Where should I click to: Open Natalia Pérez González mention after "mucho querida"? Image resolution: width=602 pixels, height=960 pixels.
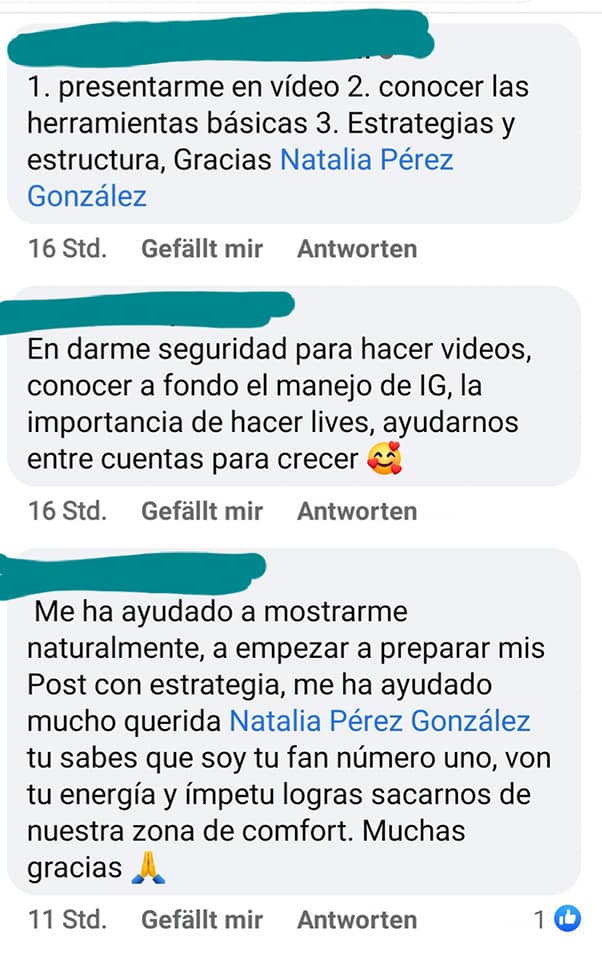pos(380,721)
